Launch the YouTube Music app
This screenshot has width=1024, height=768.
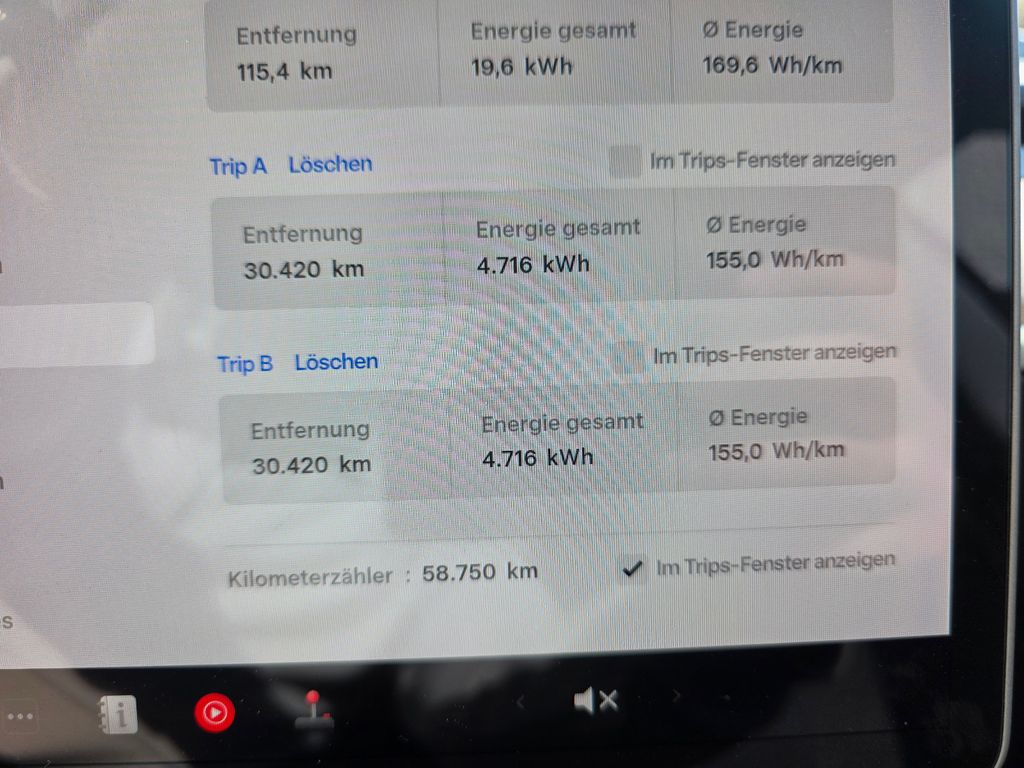pyautogui.click(x=214, y=712)
